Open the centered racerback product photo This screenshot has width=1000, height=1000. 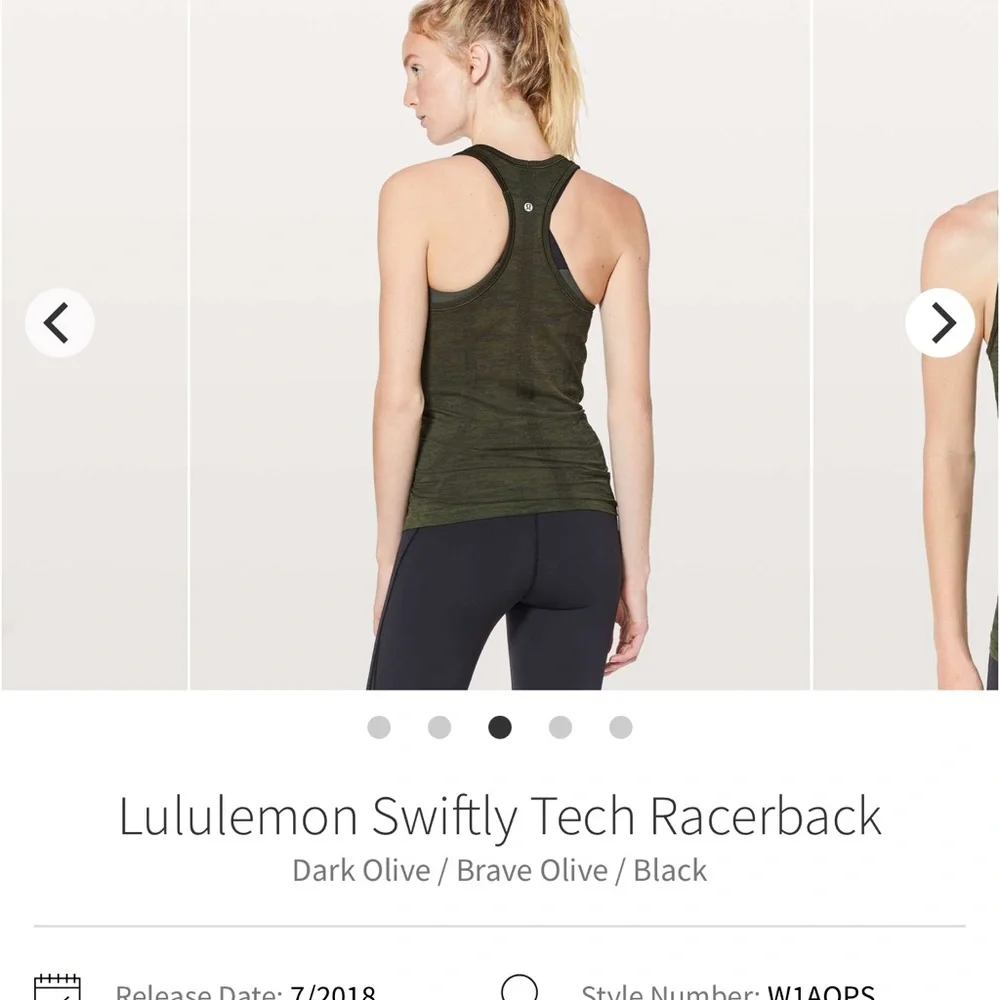tap(500, 344)
